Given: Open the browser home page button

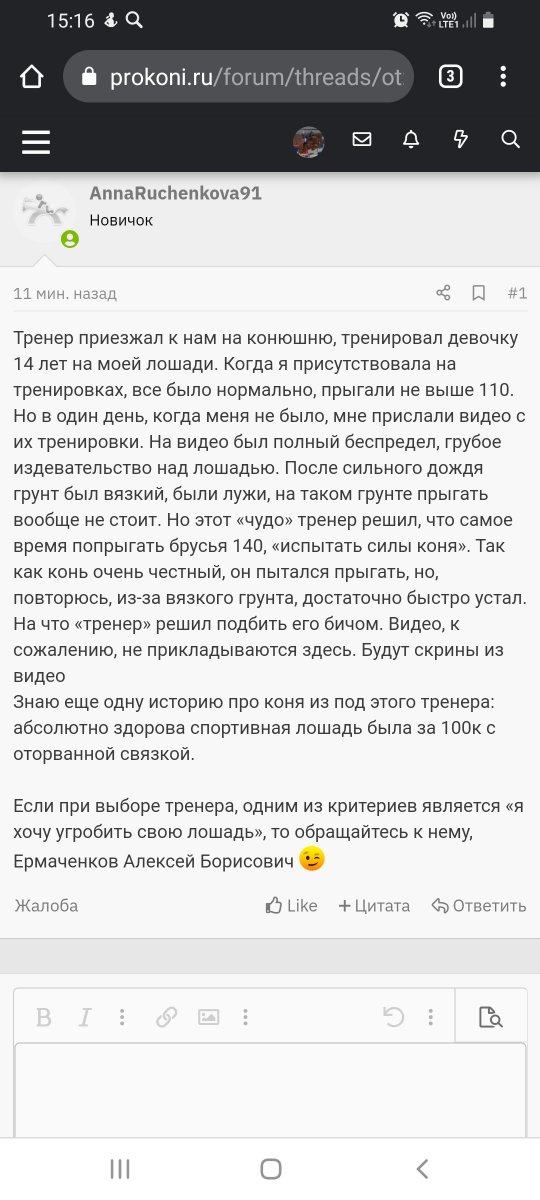Looking at the screenshot, I should pos(33,77).
